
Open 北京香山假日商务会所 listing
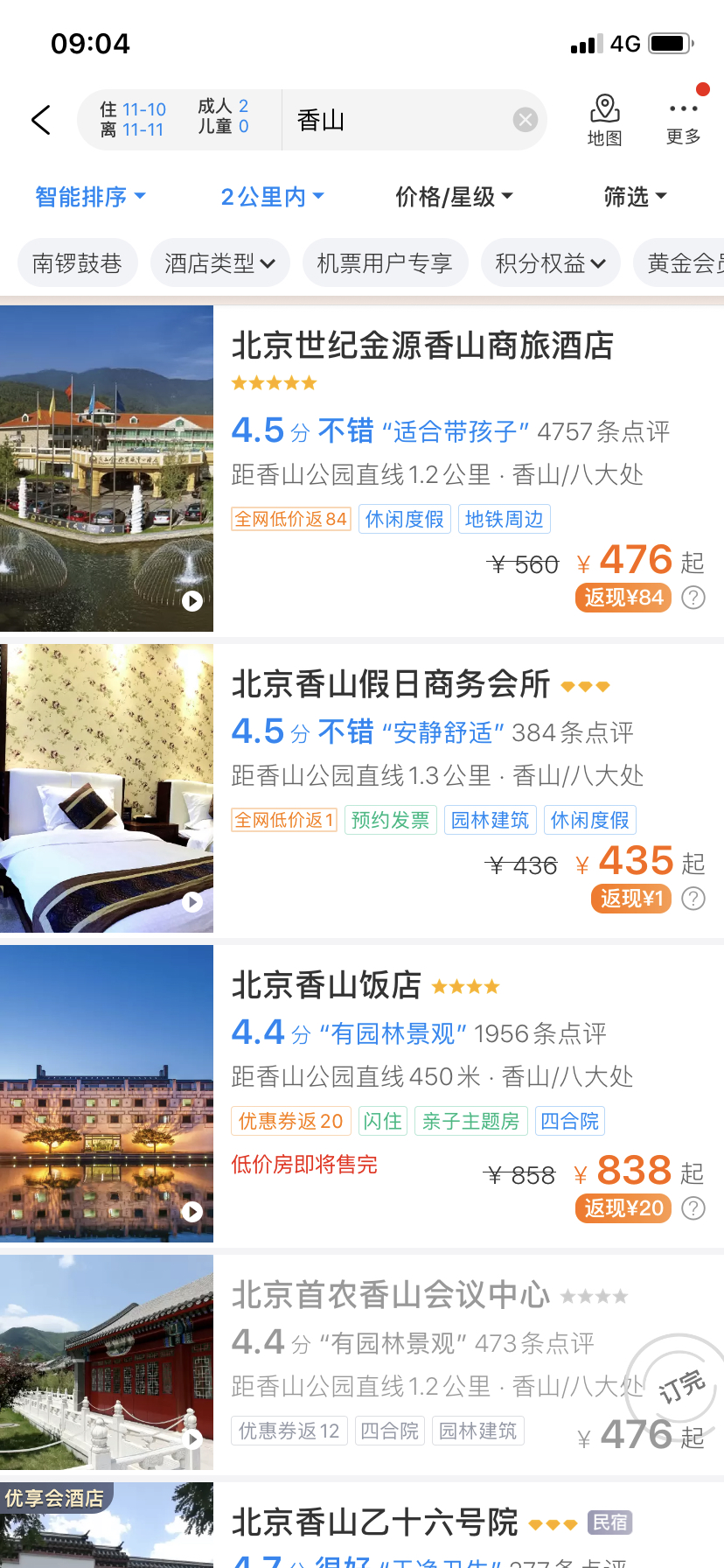pos(391,684)
